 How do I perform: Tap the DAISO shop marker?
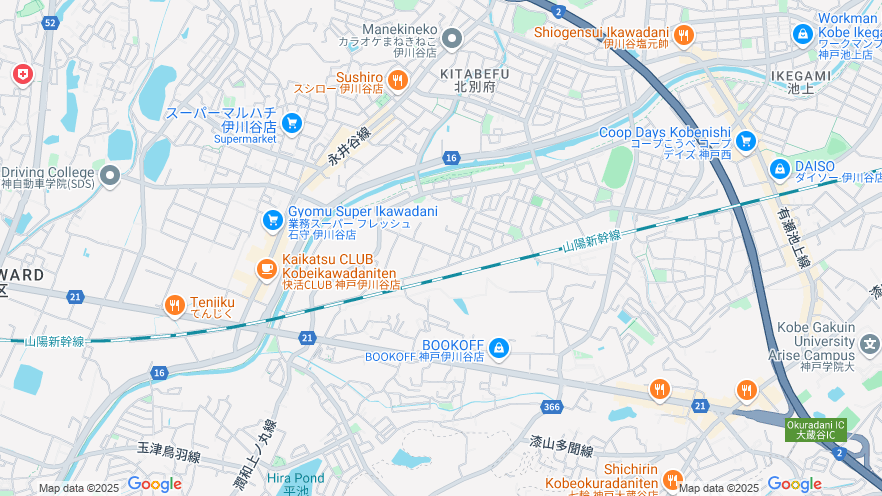tap(779, 169)
